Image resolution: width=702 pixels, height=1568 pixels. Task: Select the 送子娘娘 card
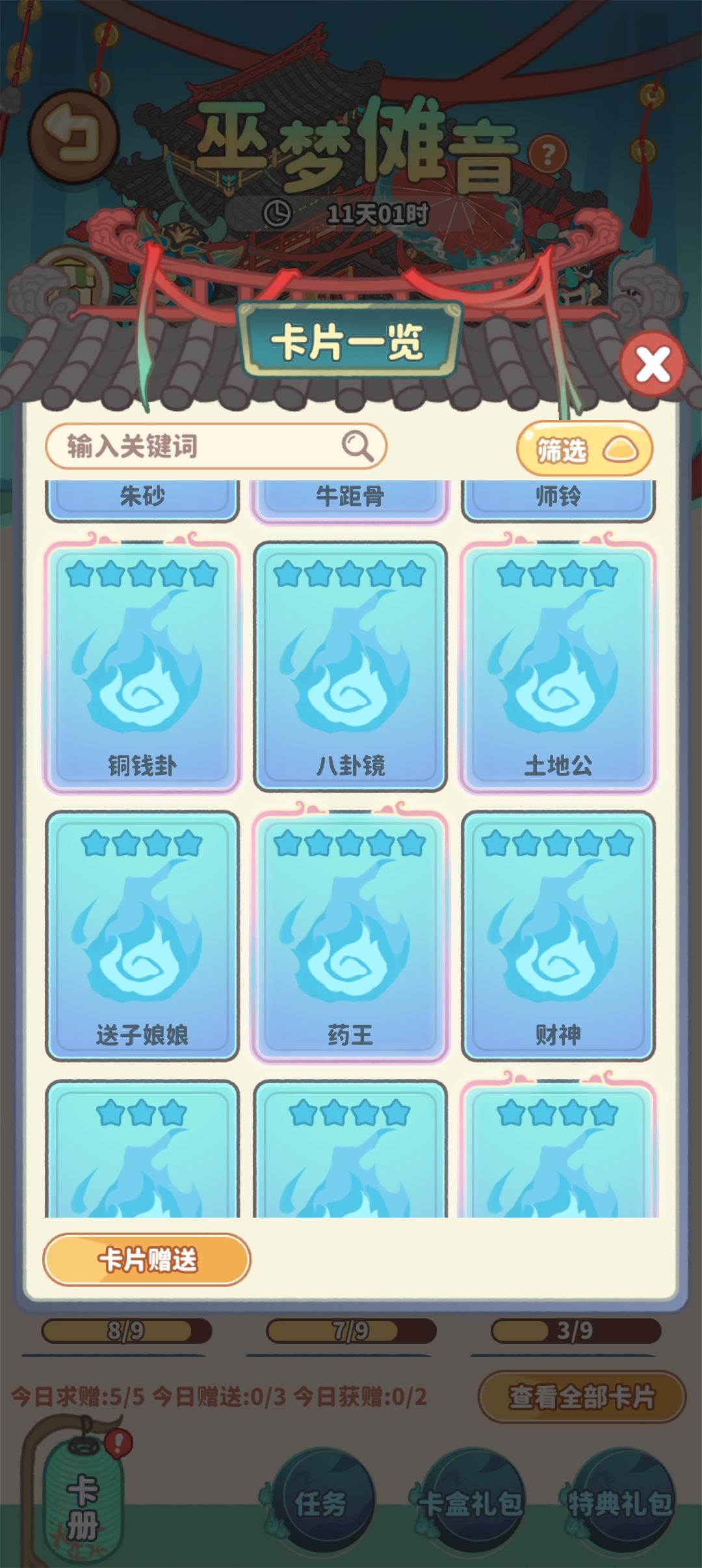click(x=142, y=936)
